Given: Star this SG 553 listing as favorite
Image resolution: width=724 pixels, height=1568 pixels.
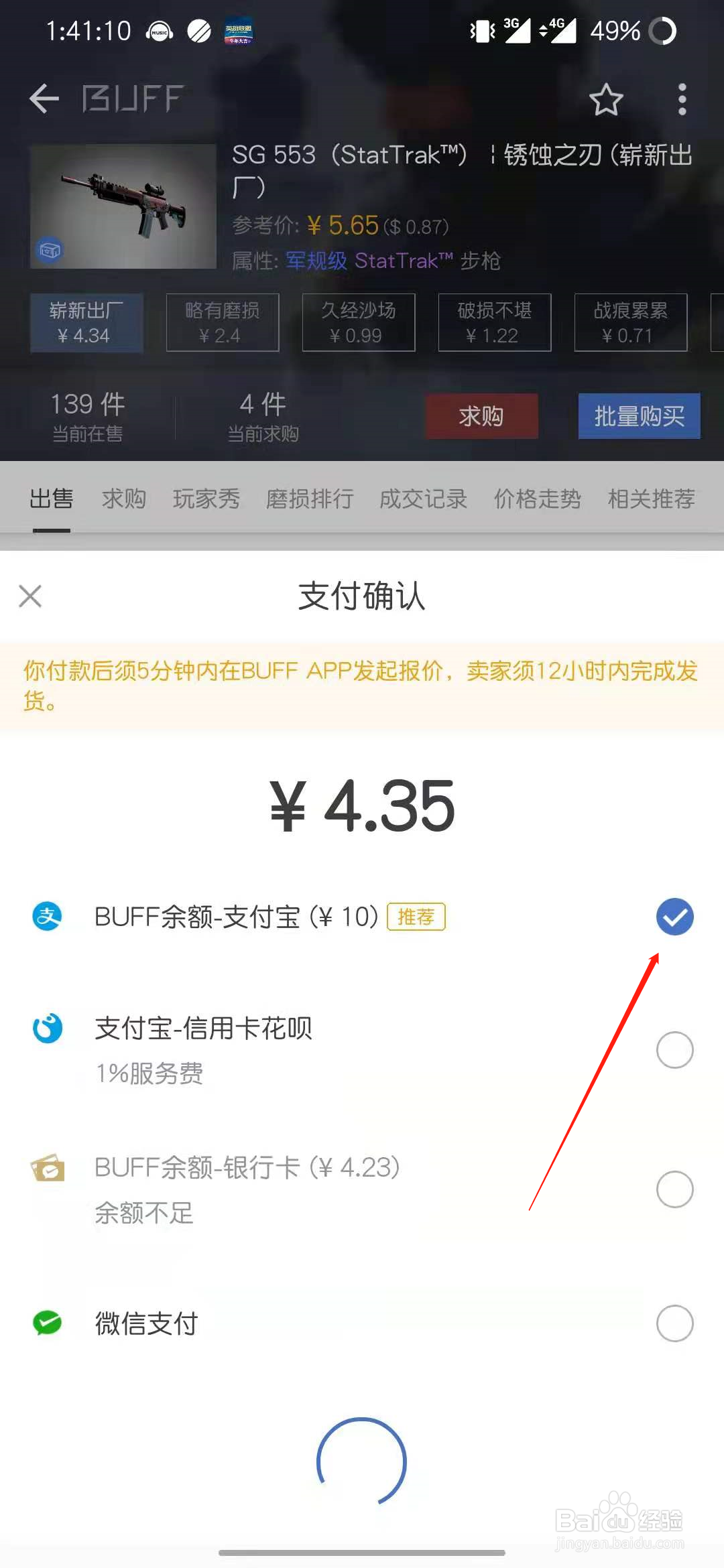Looking at the screenshot, I should click(x=606, y=100).
